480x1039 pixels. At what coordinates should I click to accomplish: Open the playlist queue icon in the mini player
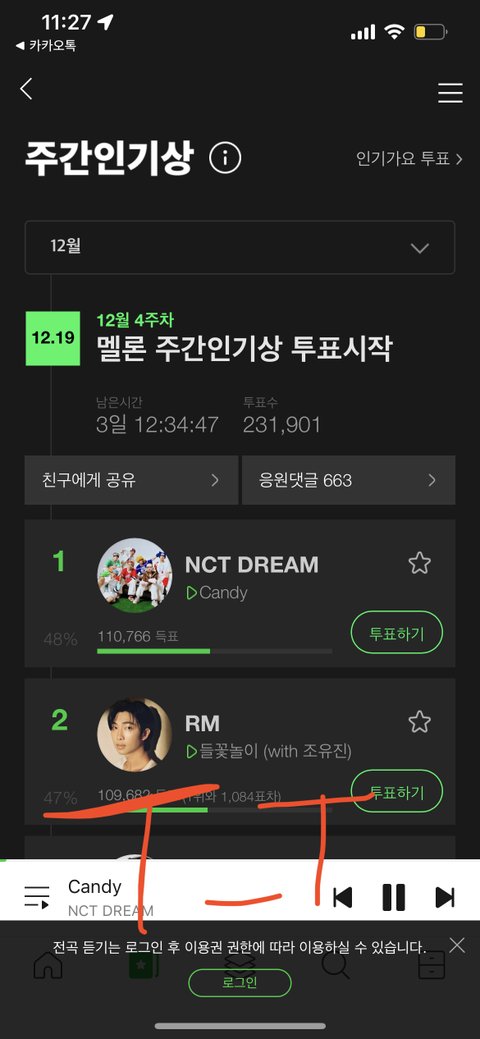(36, 897)
